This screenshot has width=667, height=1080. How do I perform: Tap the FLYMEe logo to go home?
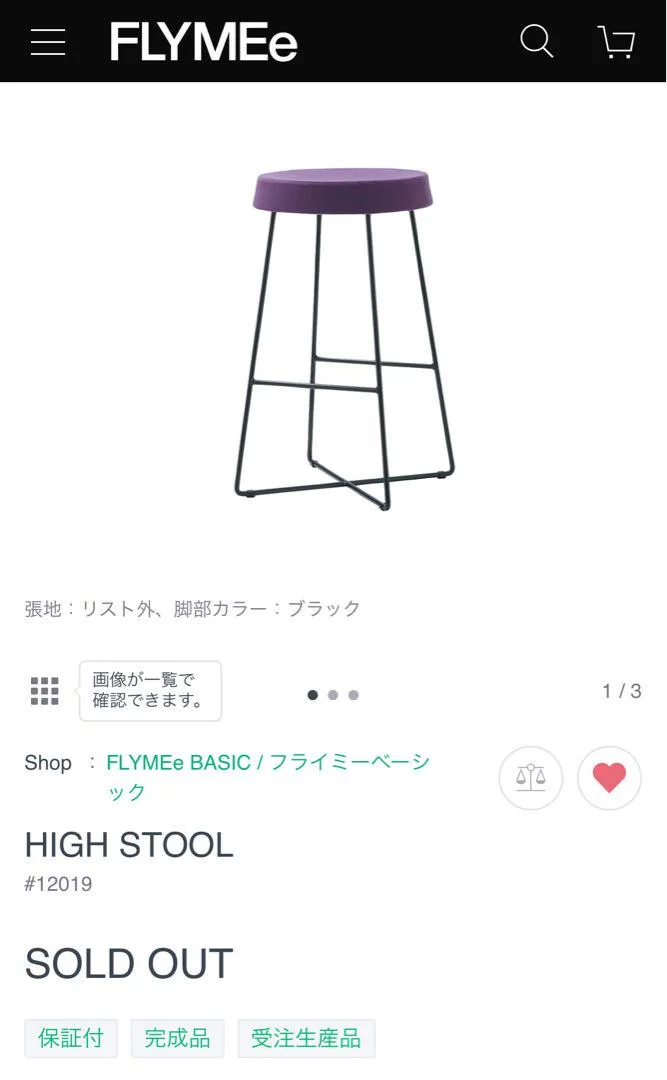coord(203,42)
